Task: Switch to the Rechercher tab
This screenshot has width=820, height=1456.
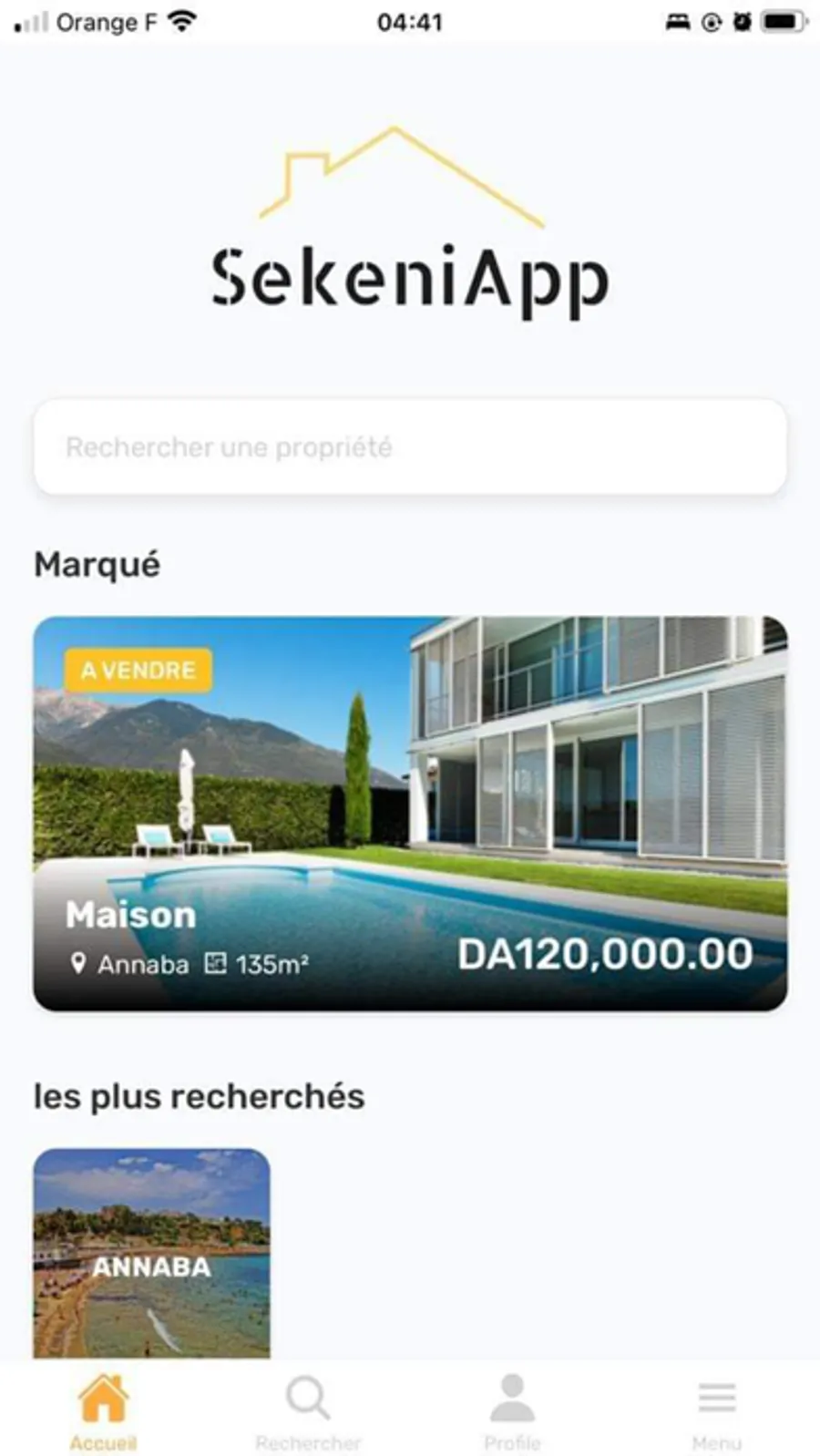Action: pos(308,1411)
